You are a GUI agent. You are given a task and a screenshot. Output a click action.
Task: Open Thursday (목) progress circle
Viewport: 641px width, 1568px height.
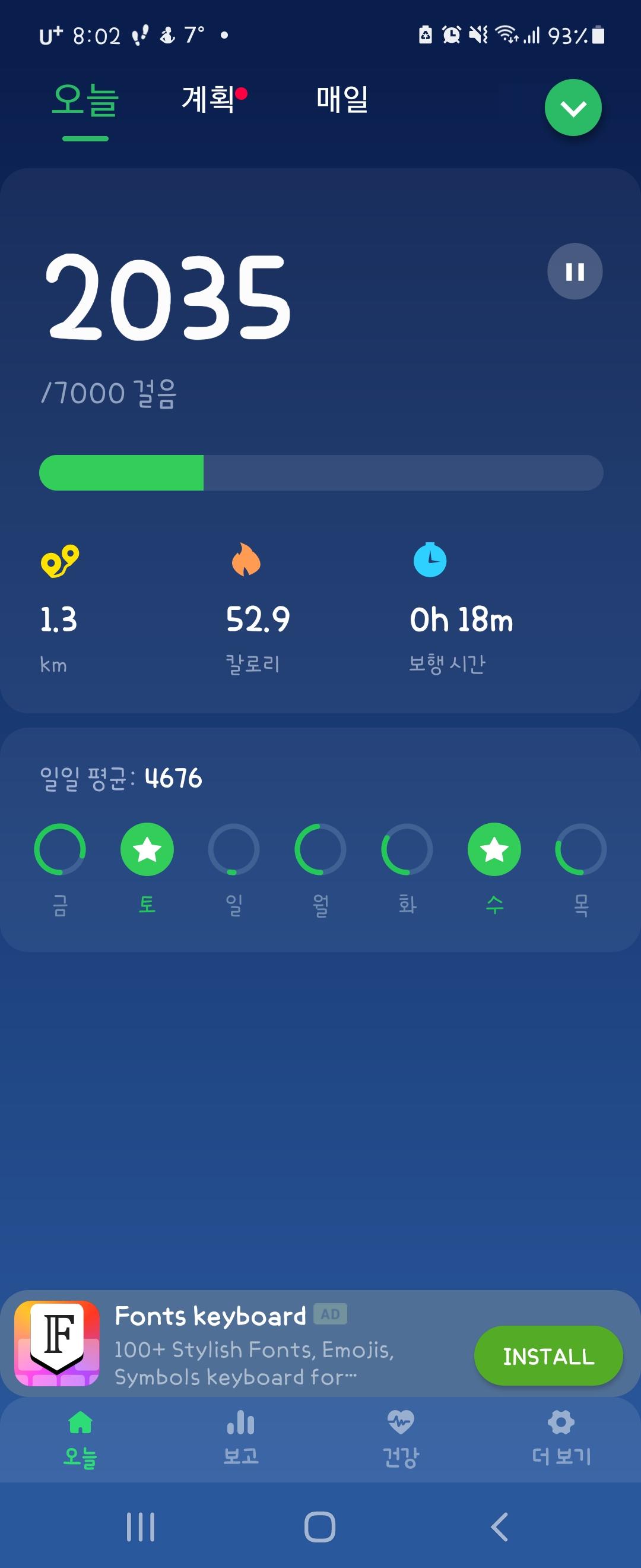[581, 850]
